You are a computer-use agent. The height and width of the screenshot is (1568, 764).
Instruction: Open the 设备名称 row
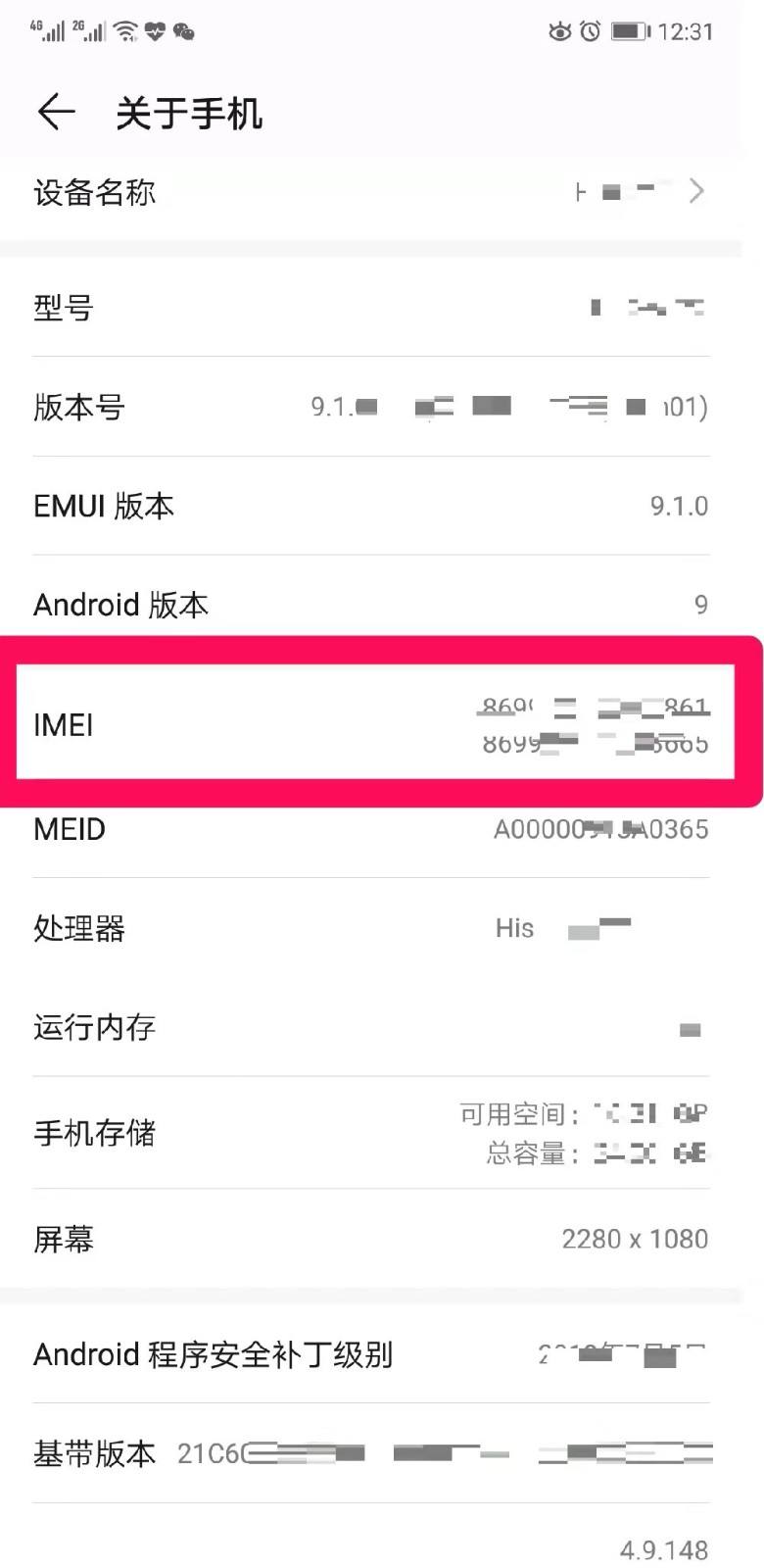coord(370,193)
